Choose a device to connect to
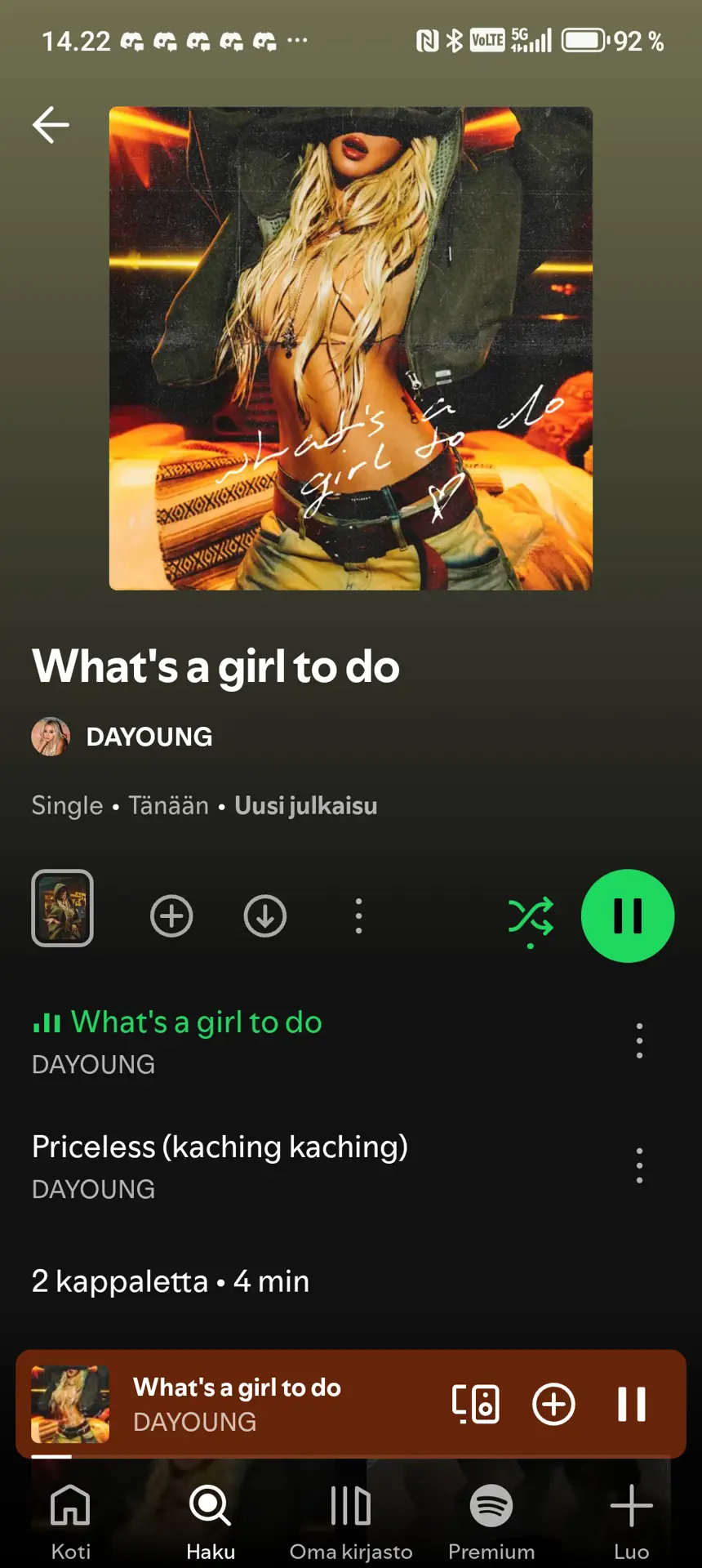Image resolution: width=702 pixels, height=1568 pixels. tap(476, 1404)
